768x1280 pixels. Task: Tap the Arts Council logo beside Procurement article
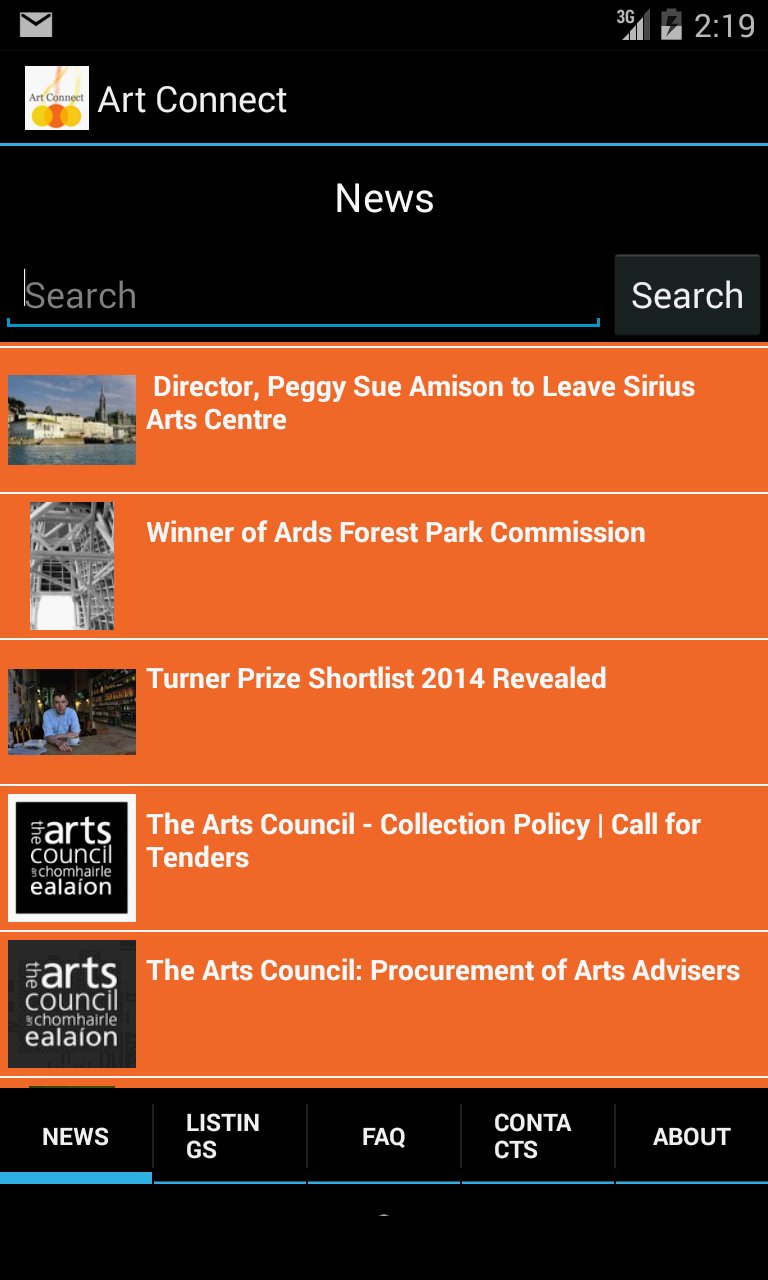click(x=71, y=1003)
